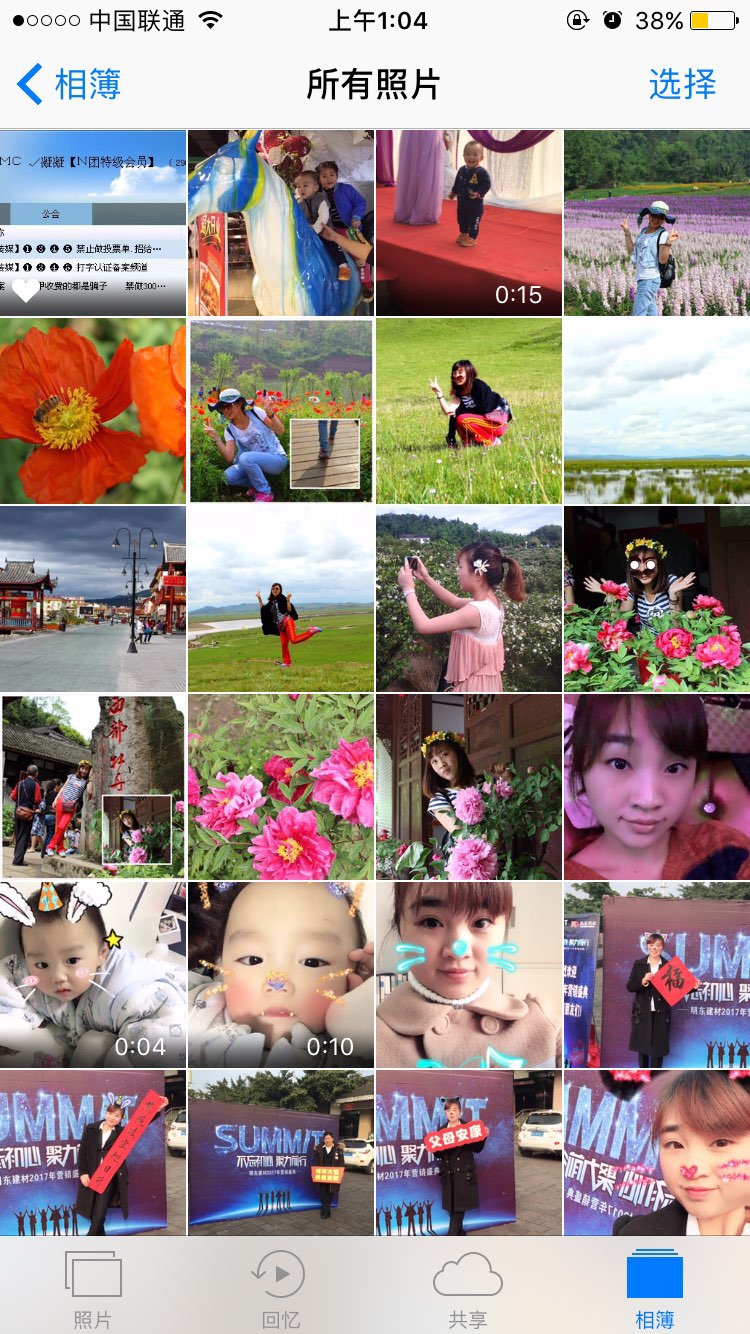This screenshot has height=1334, width=750.
Task: Open the 0:15 video on the red stage
Action: point(468,222)
